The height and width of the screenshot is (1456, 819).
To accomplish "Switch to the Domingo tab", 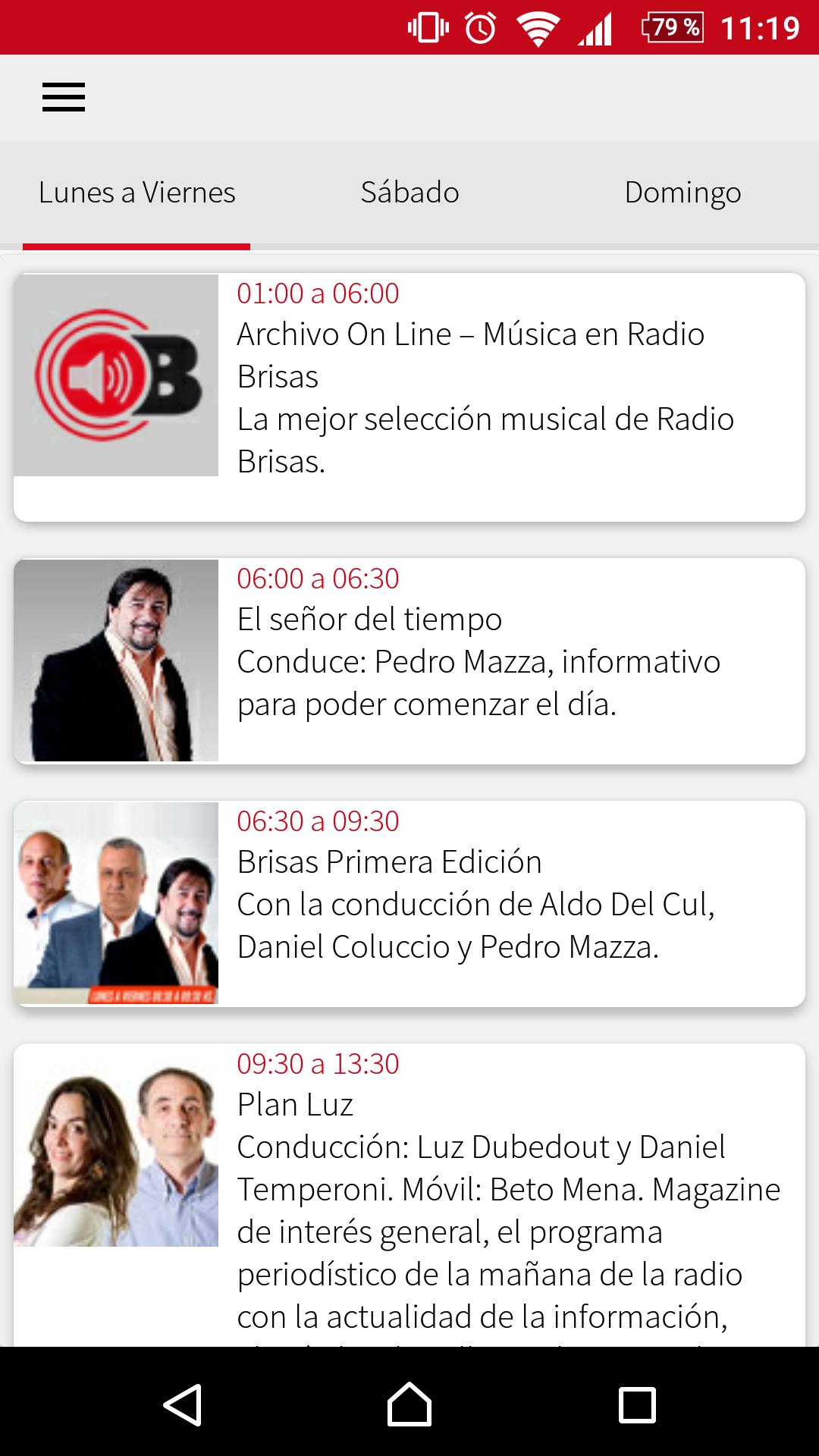I will (682, 193).
